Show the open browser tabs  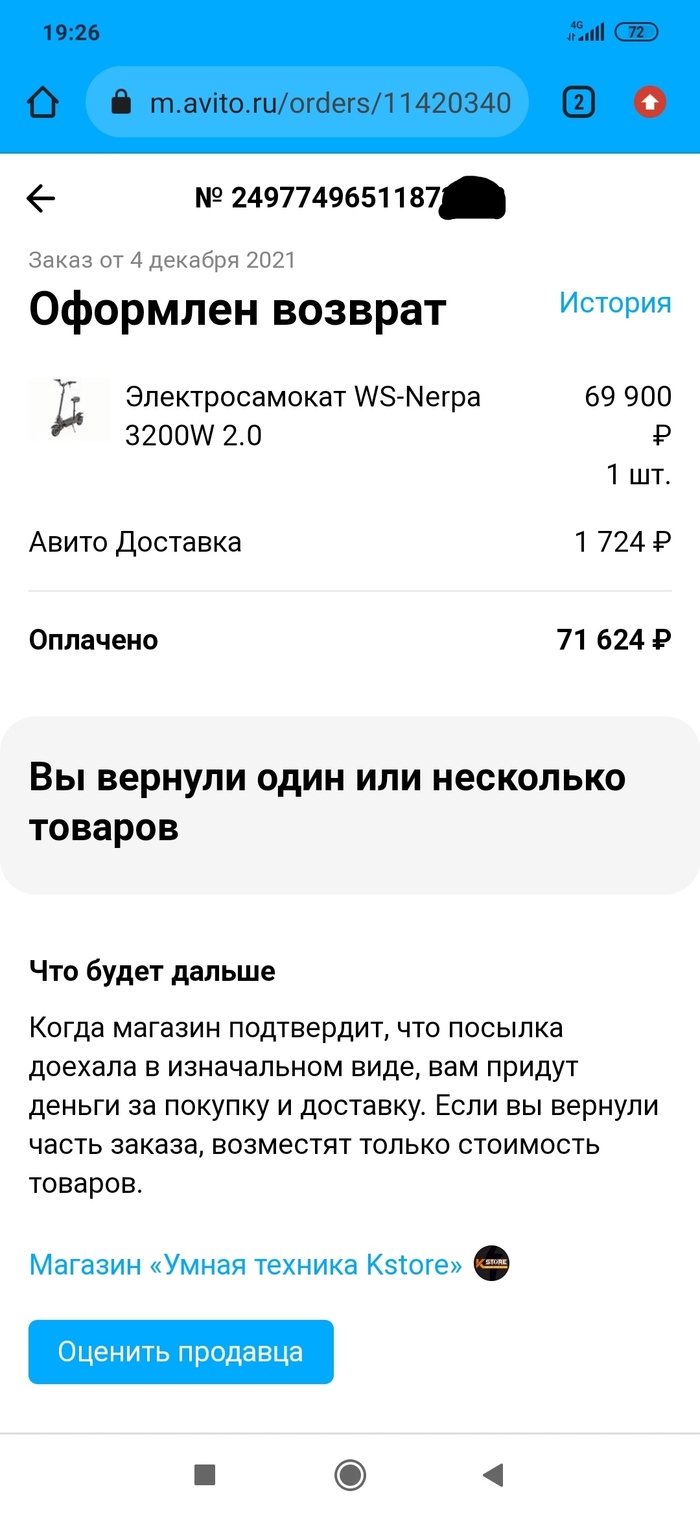[578, 102]
